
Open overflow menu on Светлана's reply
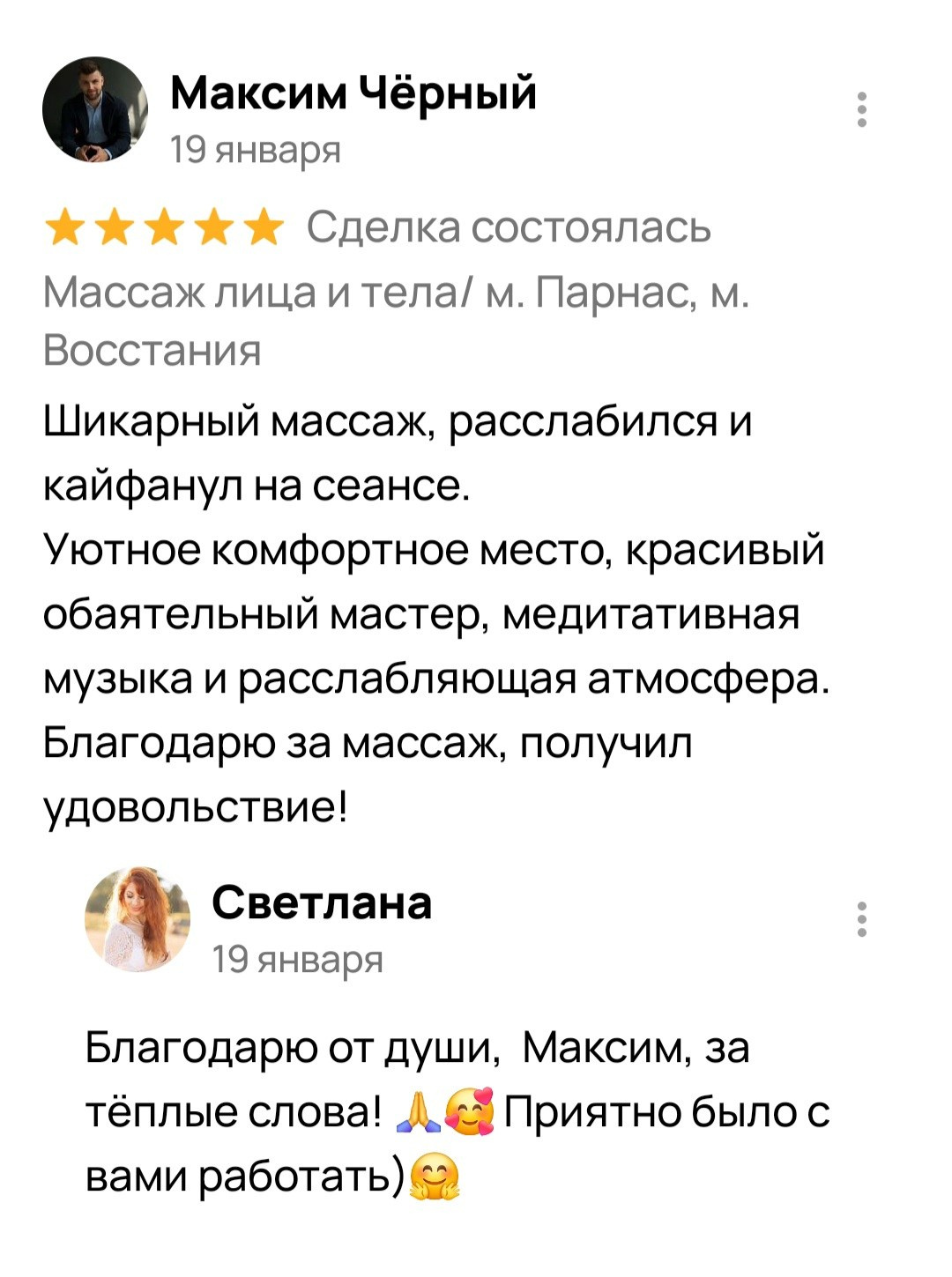click(x=862, y=919)
